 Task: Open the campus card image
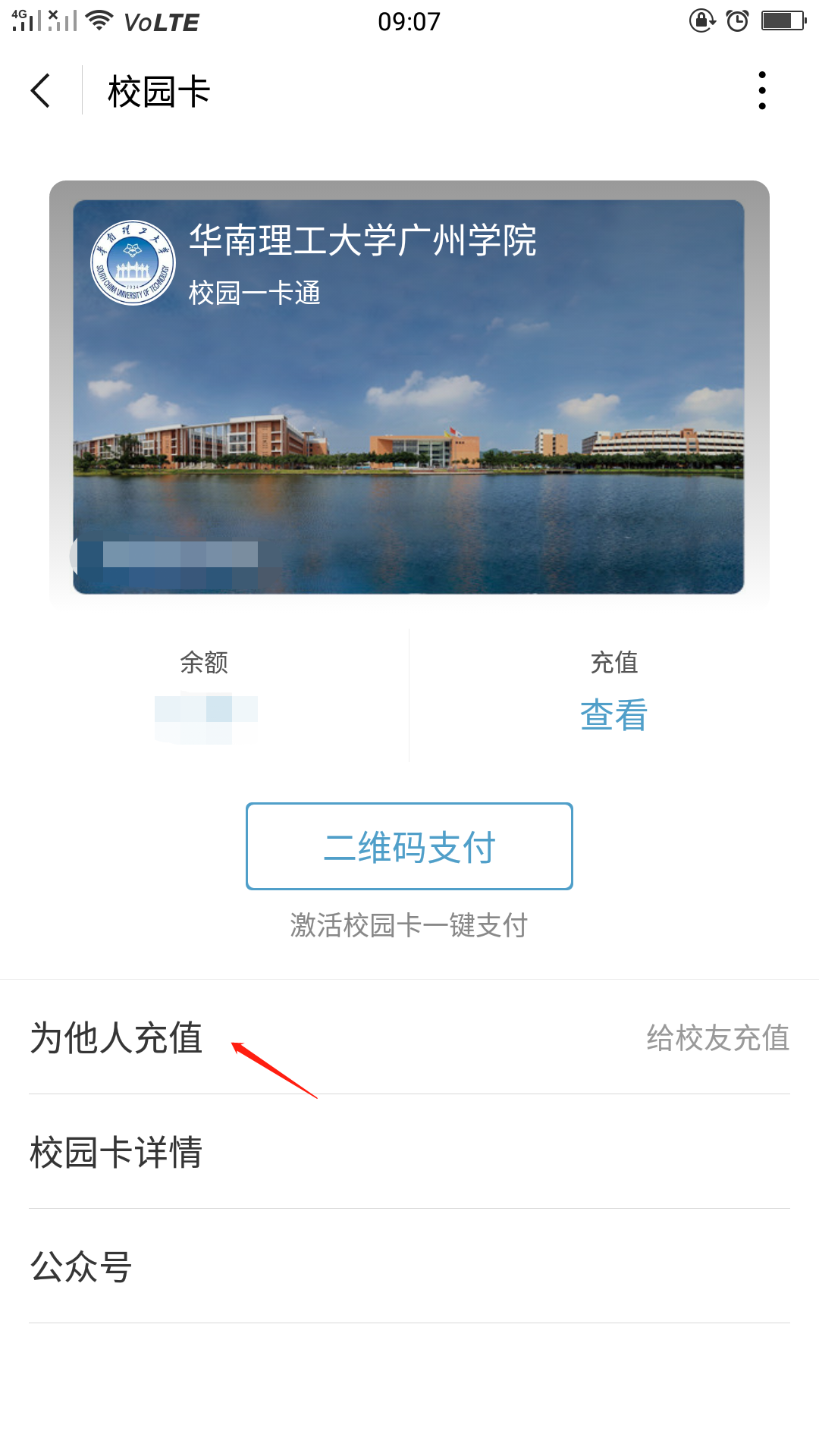pyautogui.click(x=409, y=396)
